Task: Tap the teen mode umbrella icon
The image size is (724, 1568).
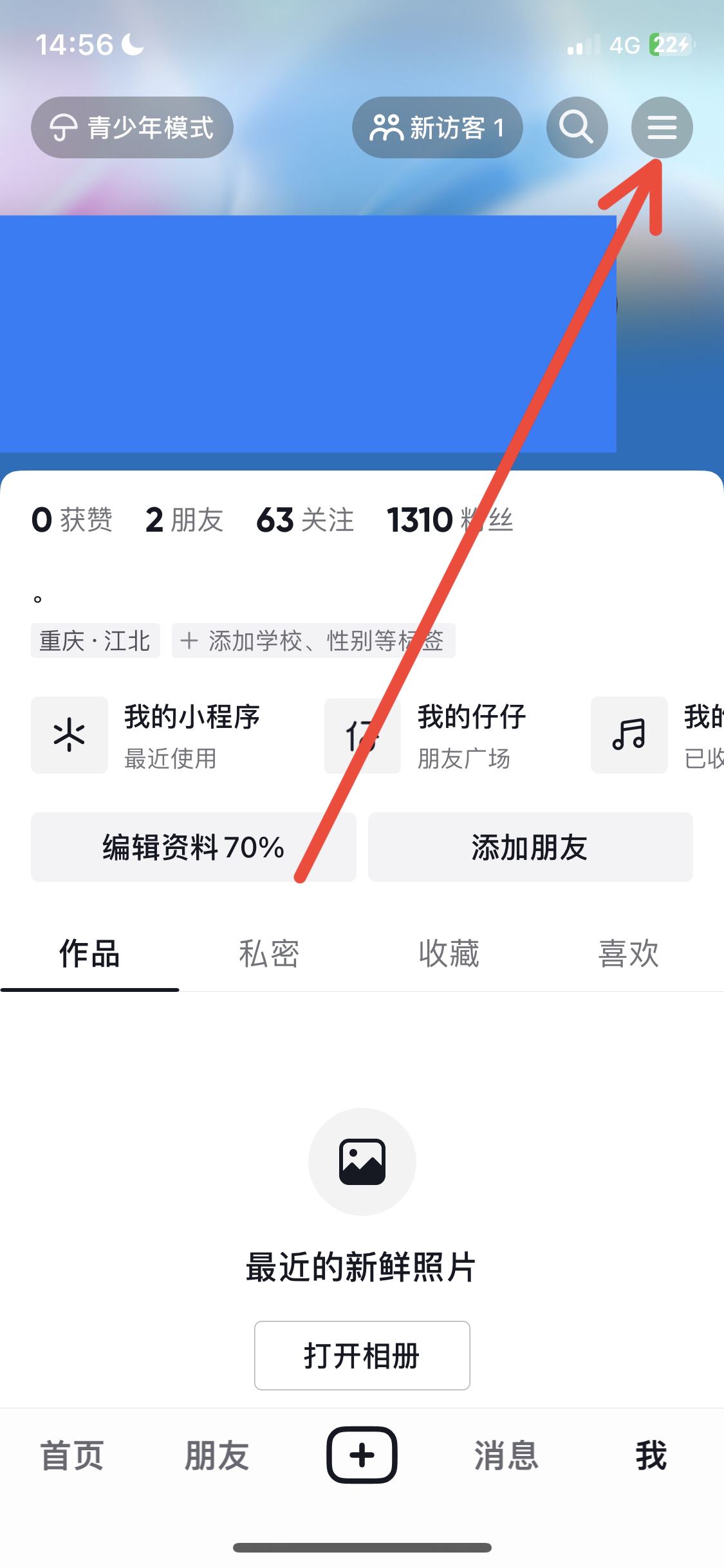Action: (66, 127)
